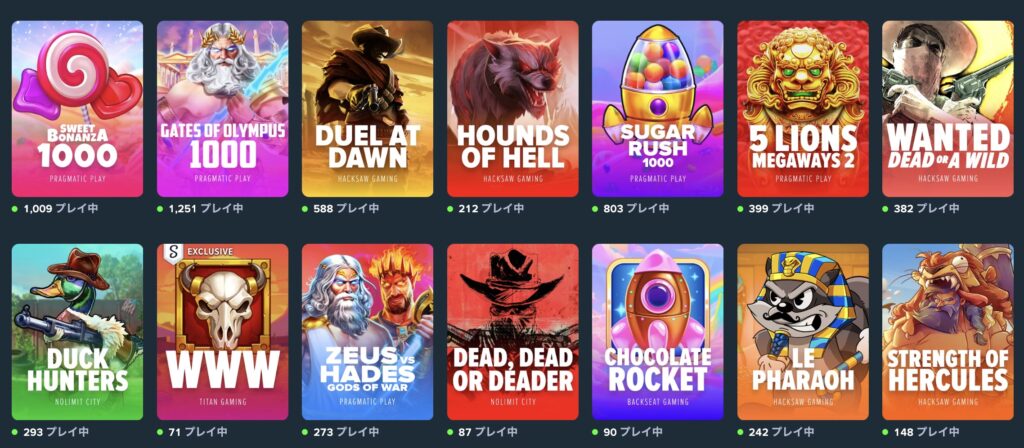
Task: Tap the Chocolate Rocket tile
Action: coord(657,331)
